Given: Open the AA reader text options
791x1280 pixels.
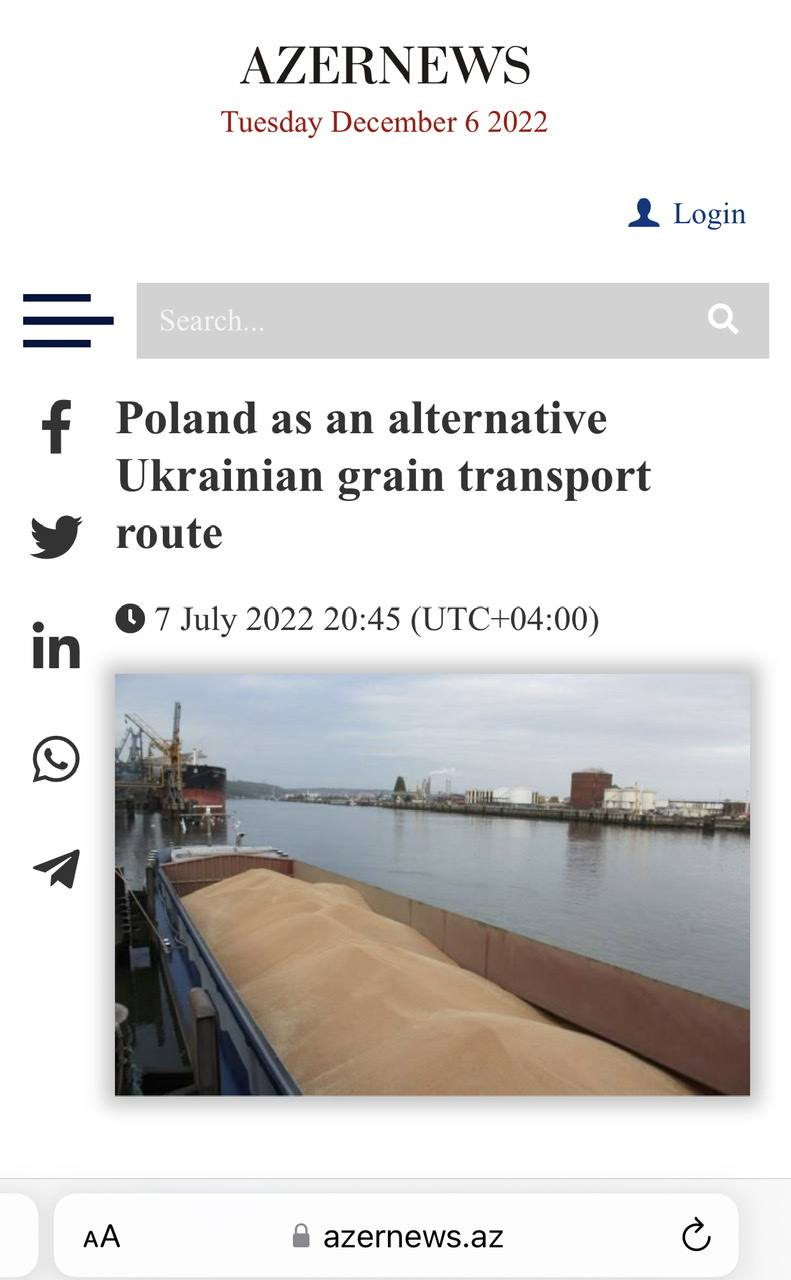Looking at the screenshot, I should pos(101,1237).
